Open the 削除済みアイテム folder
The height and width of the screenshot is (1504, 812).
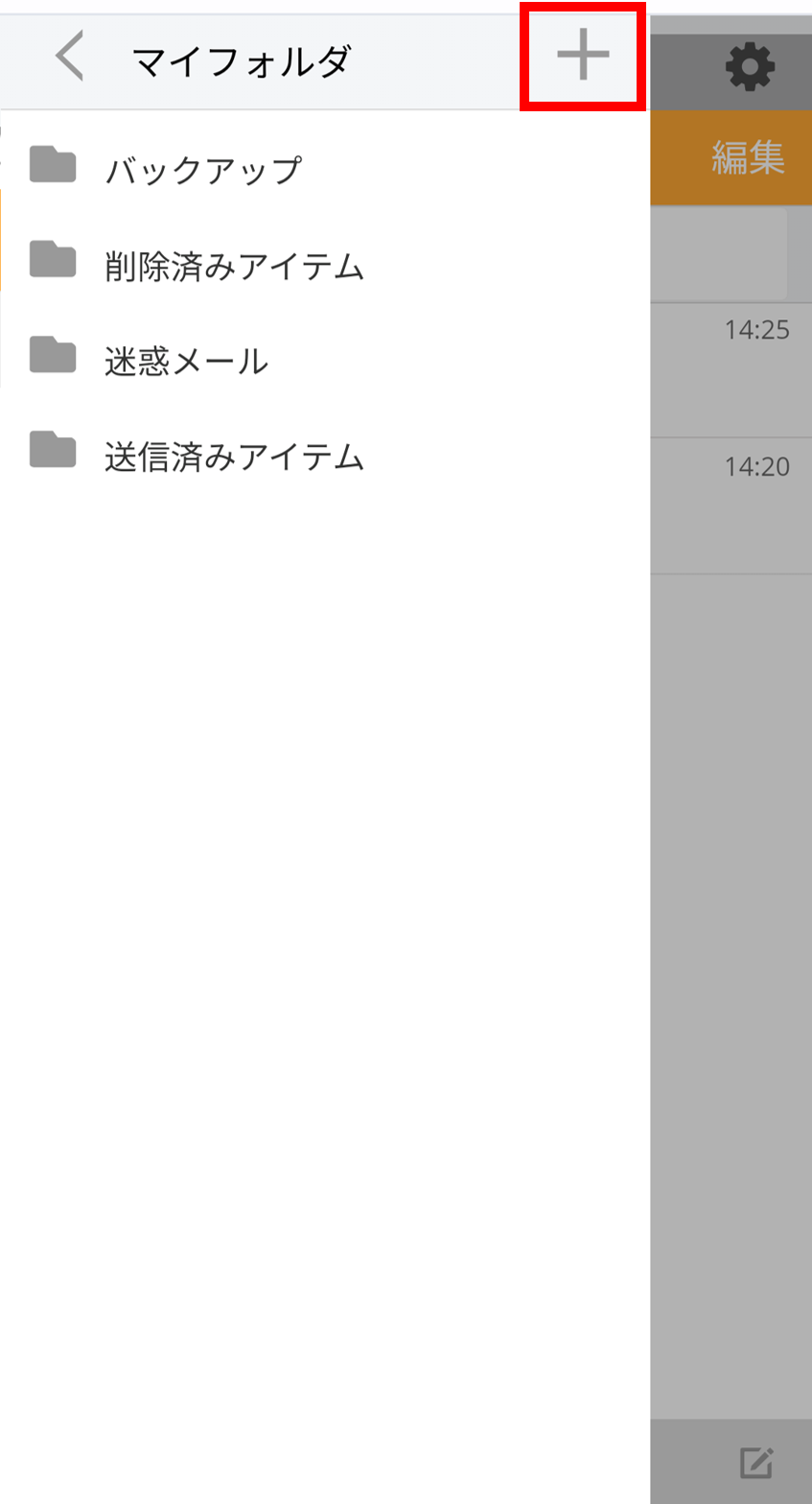click(x=325, y=266)
